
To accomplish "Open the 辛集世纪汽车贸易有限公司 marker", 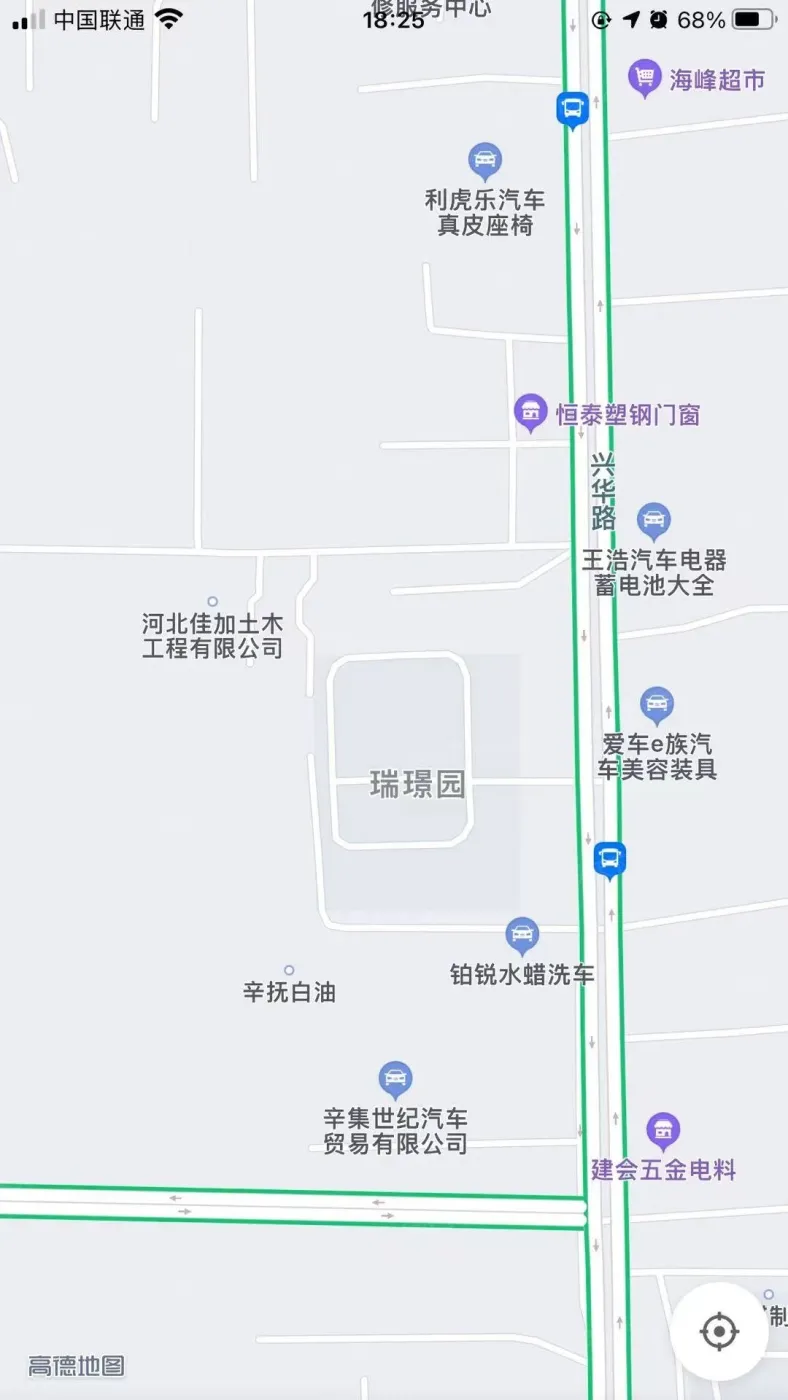I will point(396,1079).
